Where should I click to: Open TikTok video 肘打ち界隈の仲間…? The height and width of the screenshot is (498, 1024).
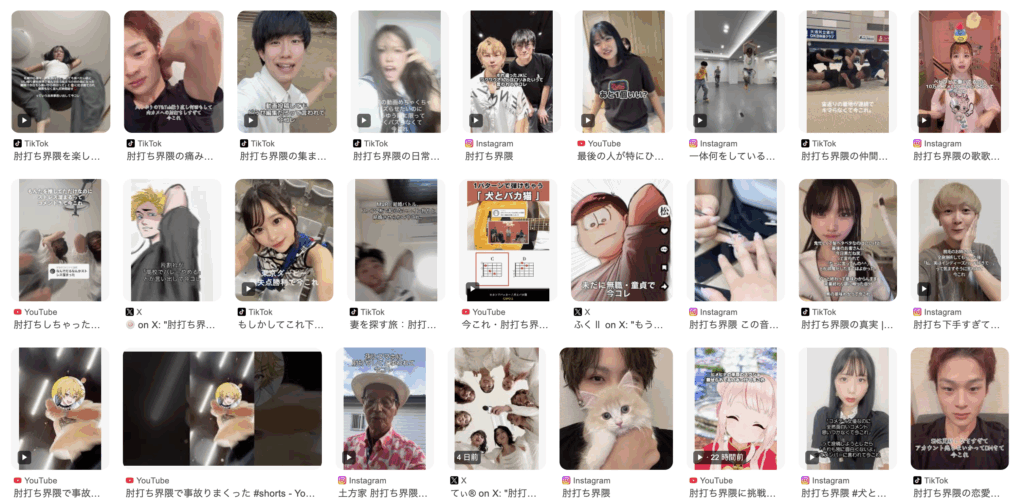point(848,72)
